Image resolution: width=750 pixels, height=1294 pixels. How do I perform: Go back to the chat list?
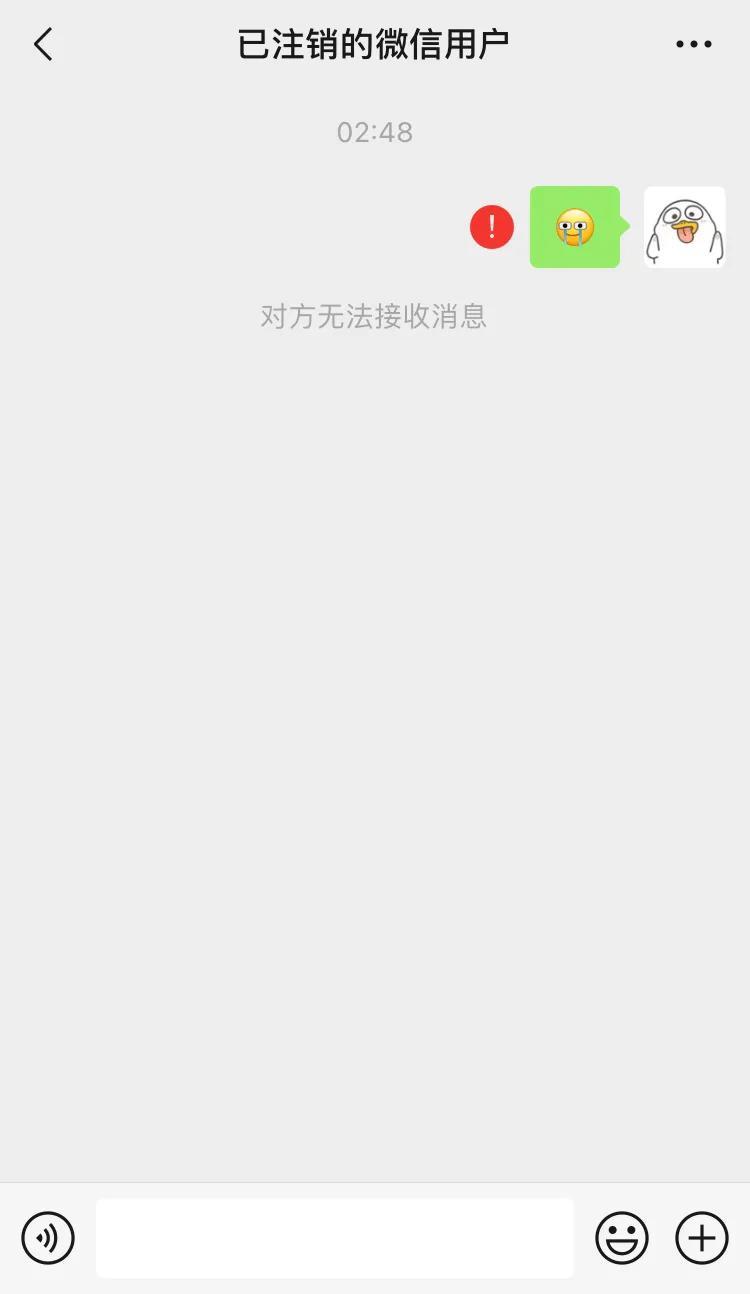pyautogui.click(x=43, y=45)
